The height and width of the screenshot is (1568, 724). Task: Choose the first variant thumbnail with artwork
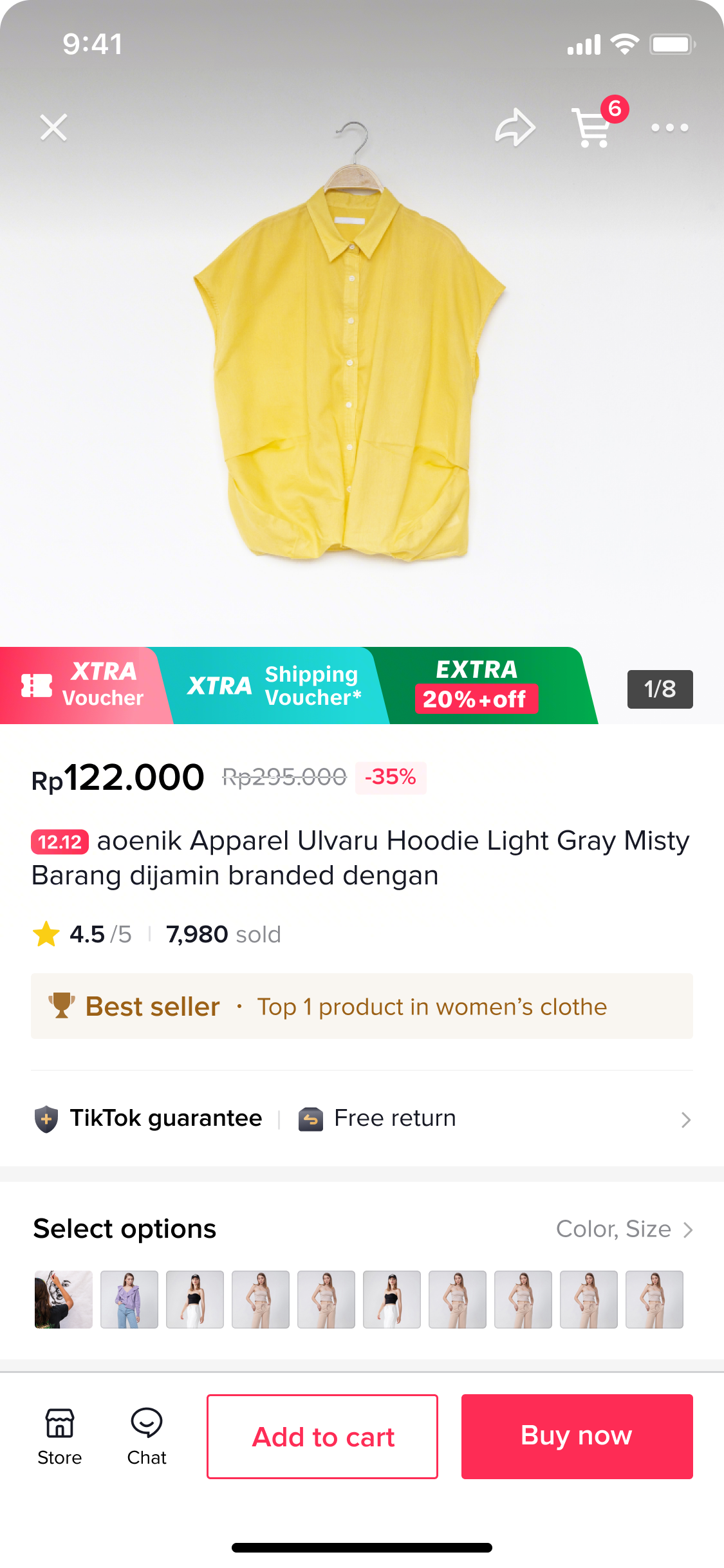pyautogui.click(x=64, y=1299)
